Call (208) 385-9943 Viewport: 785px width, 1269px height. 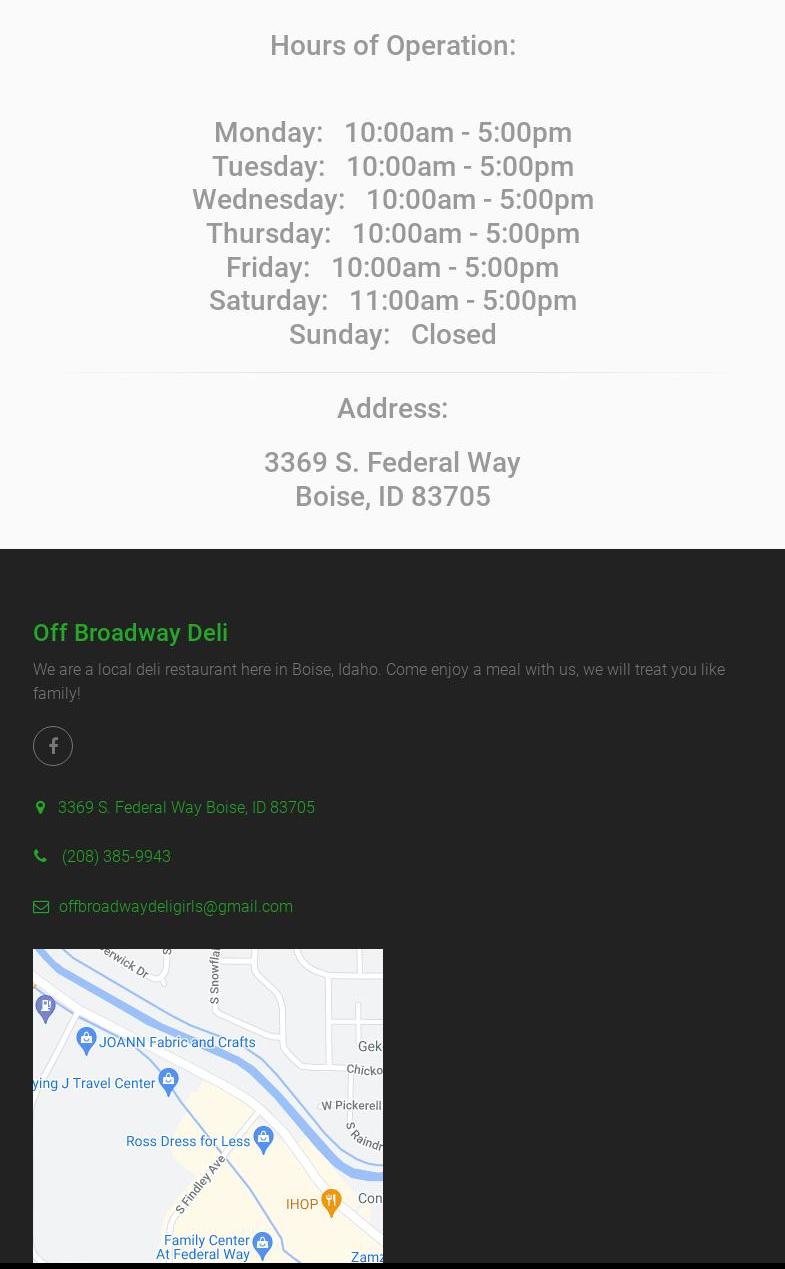tap(116, 857)
